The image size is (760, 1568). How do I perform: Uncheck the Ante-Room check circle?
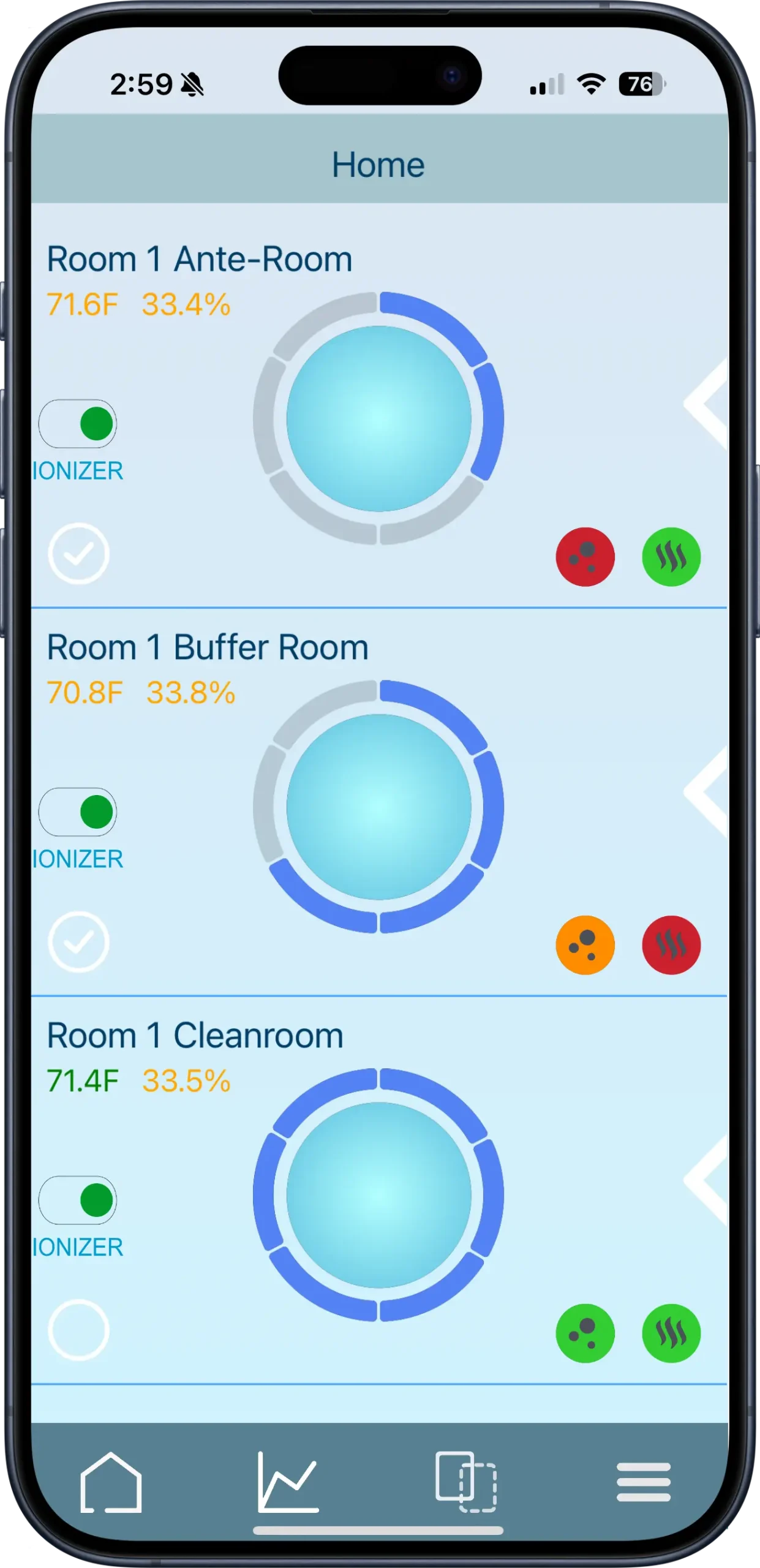click(79, 554)
